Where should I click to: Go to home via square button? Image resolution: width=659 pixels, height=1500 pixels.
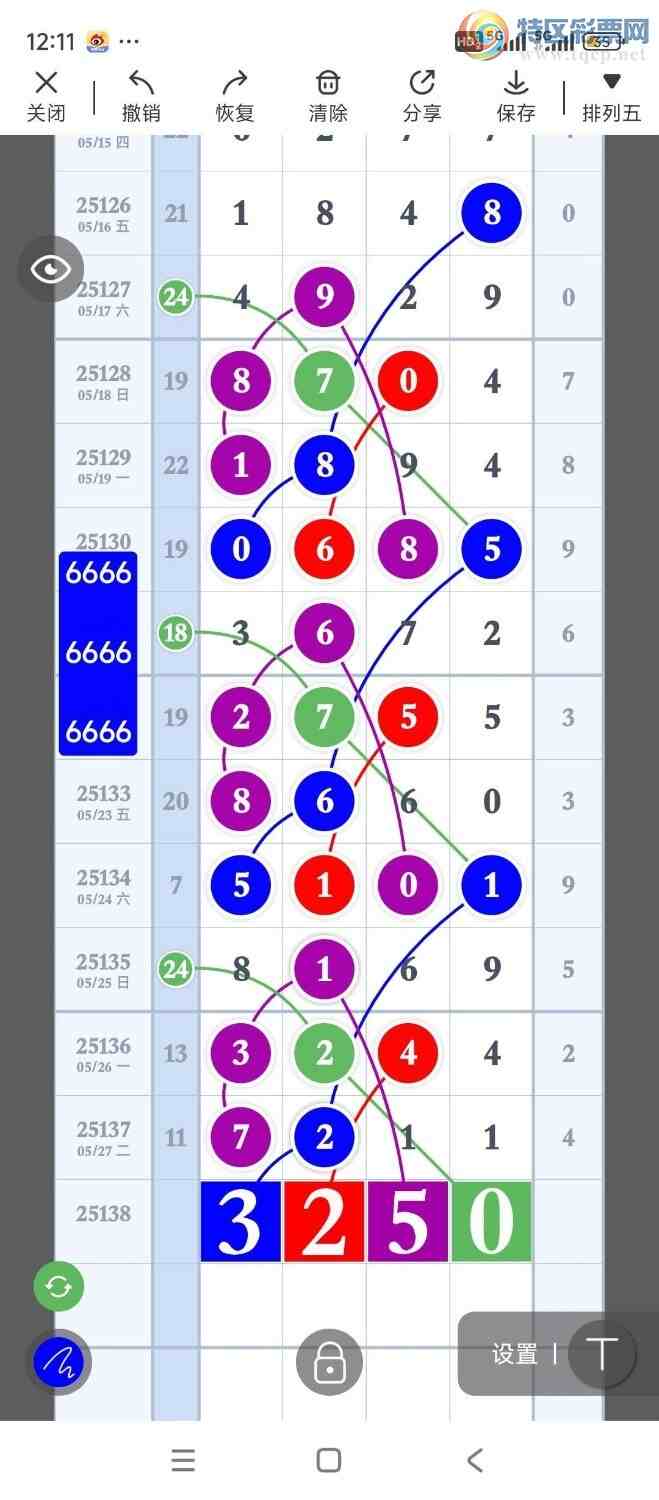(329, 1460)
